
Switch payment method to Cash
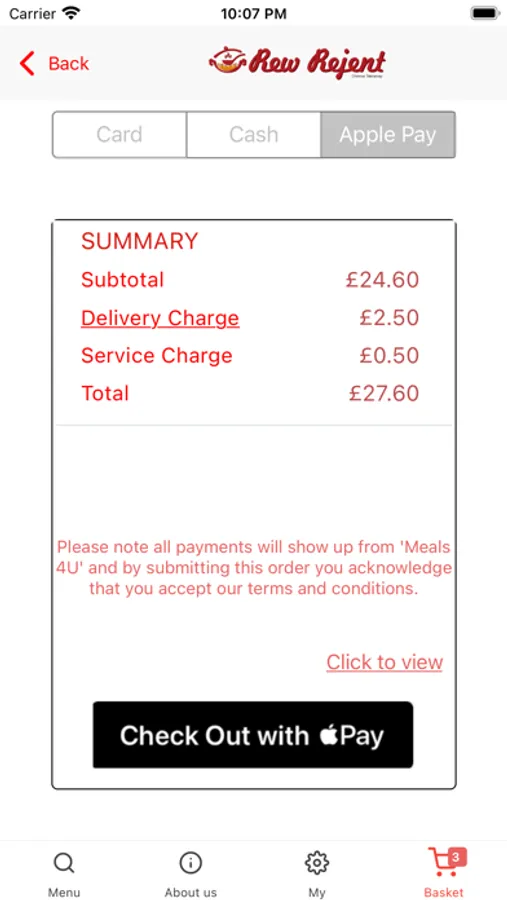[x=254, y=135]
